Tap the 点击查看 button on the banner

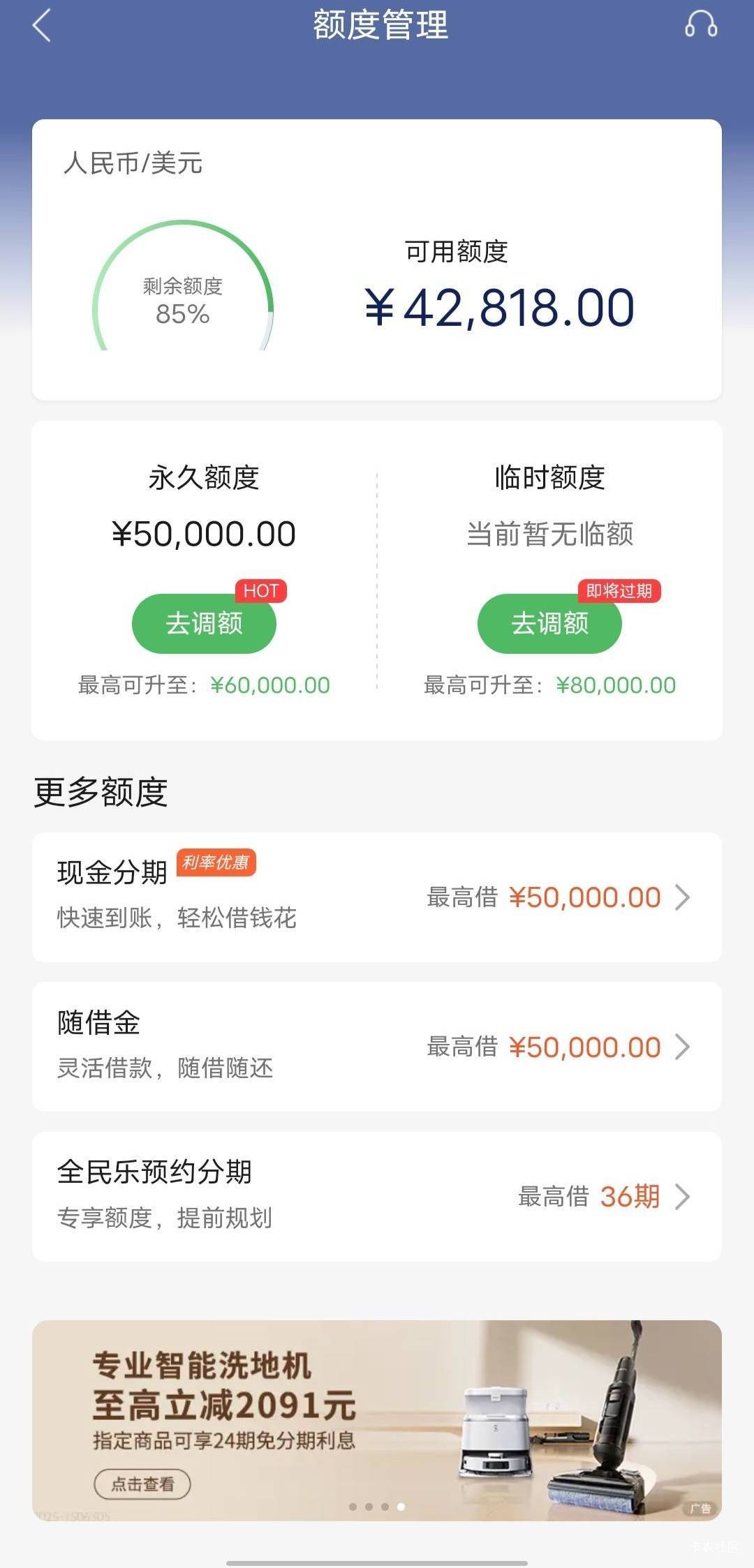coord(142,1484)
